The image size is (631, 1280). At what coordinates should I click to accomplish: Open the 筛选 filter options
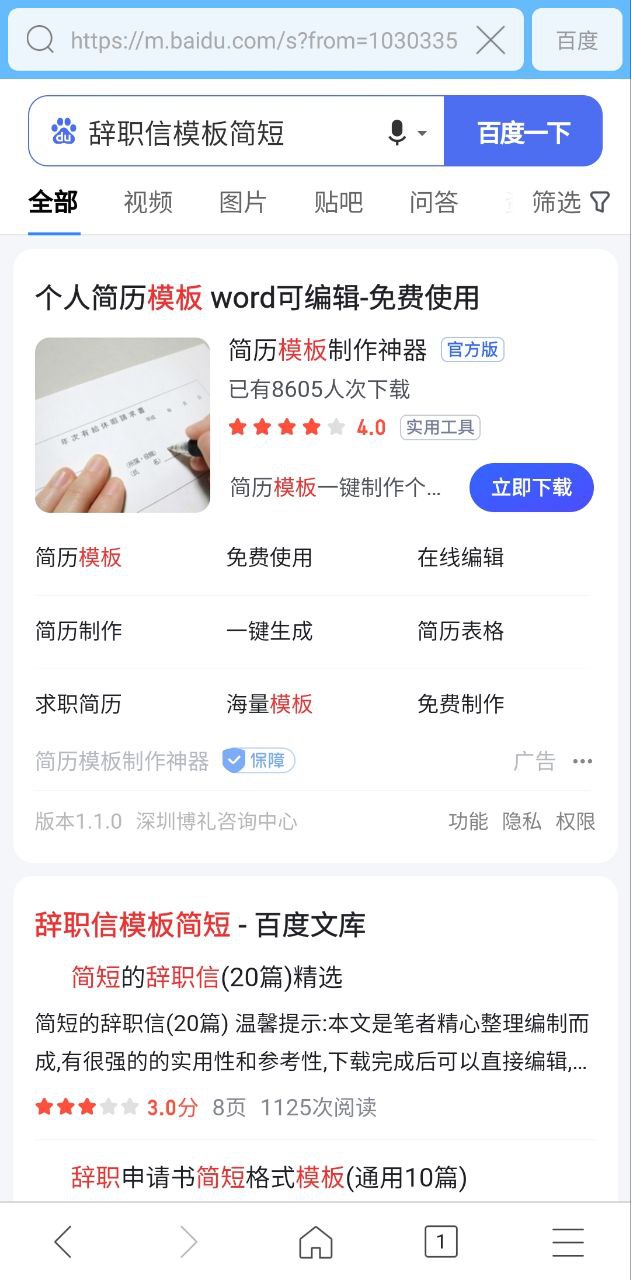click(x=570, y=202)
